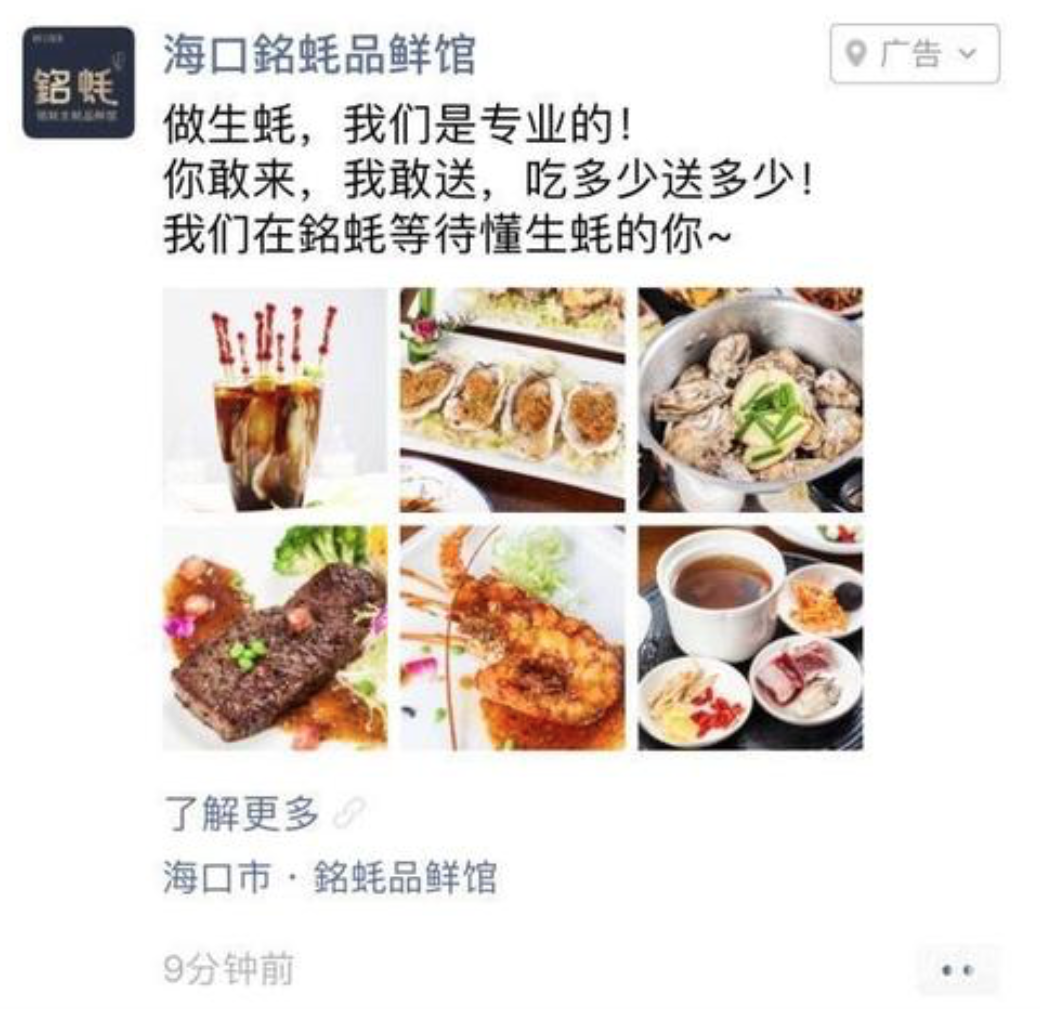Open the baked garlic oysters photo
Screen dimensions: 1040x1012
512,400
